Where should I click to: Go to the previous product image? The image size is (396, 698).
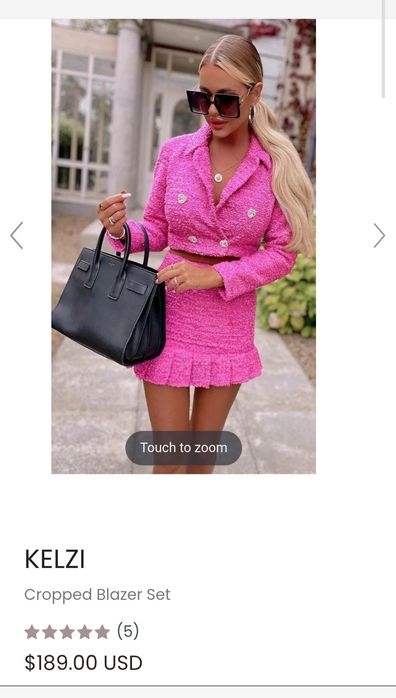(16, 235)
